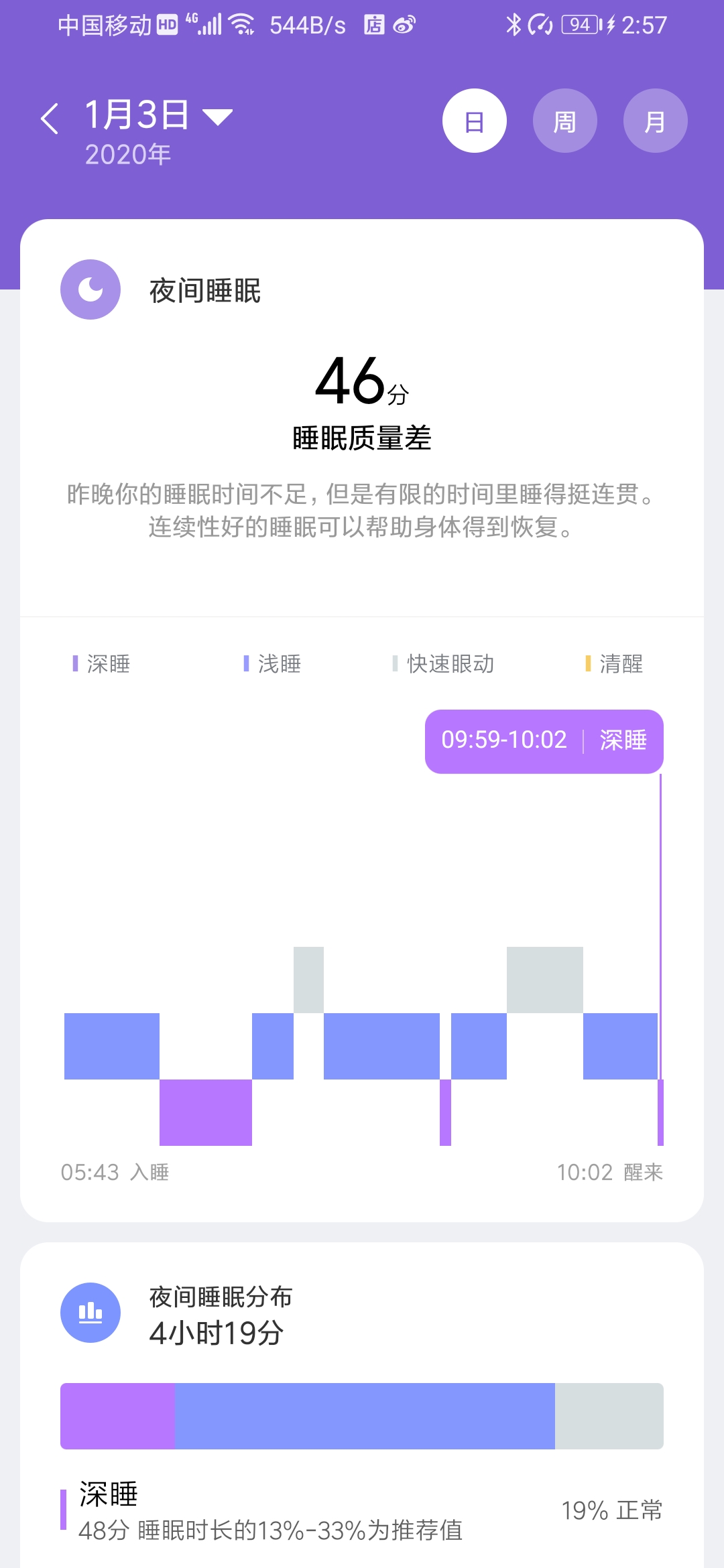This screenshot has width=724, height=1568.
Task: Switch to the 日 day view
Action: 474,121
